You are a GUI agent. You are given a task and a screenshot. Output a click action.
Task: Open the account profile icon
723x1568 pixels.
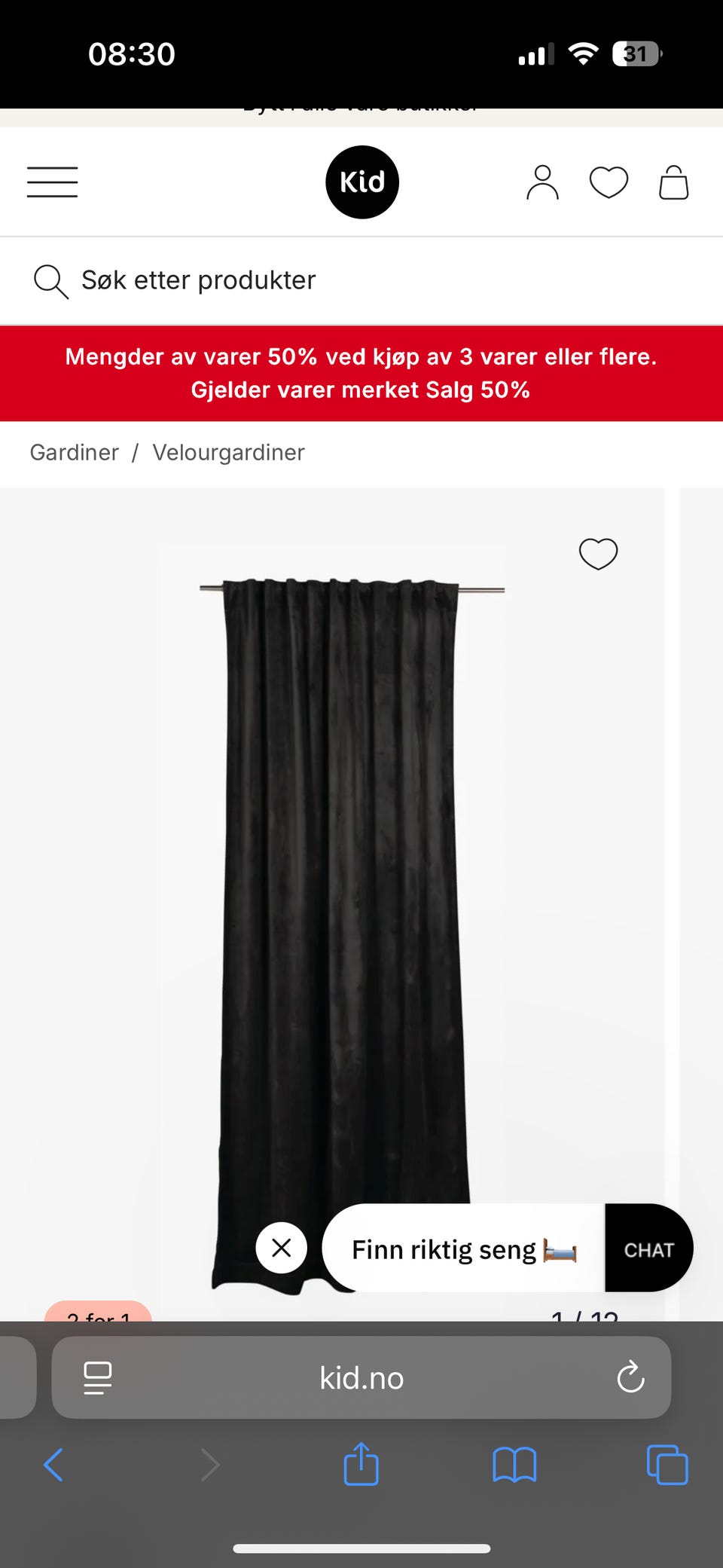tap(541, 181)
